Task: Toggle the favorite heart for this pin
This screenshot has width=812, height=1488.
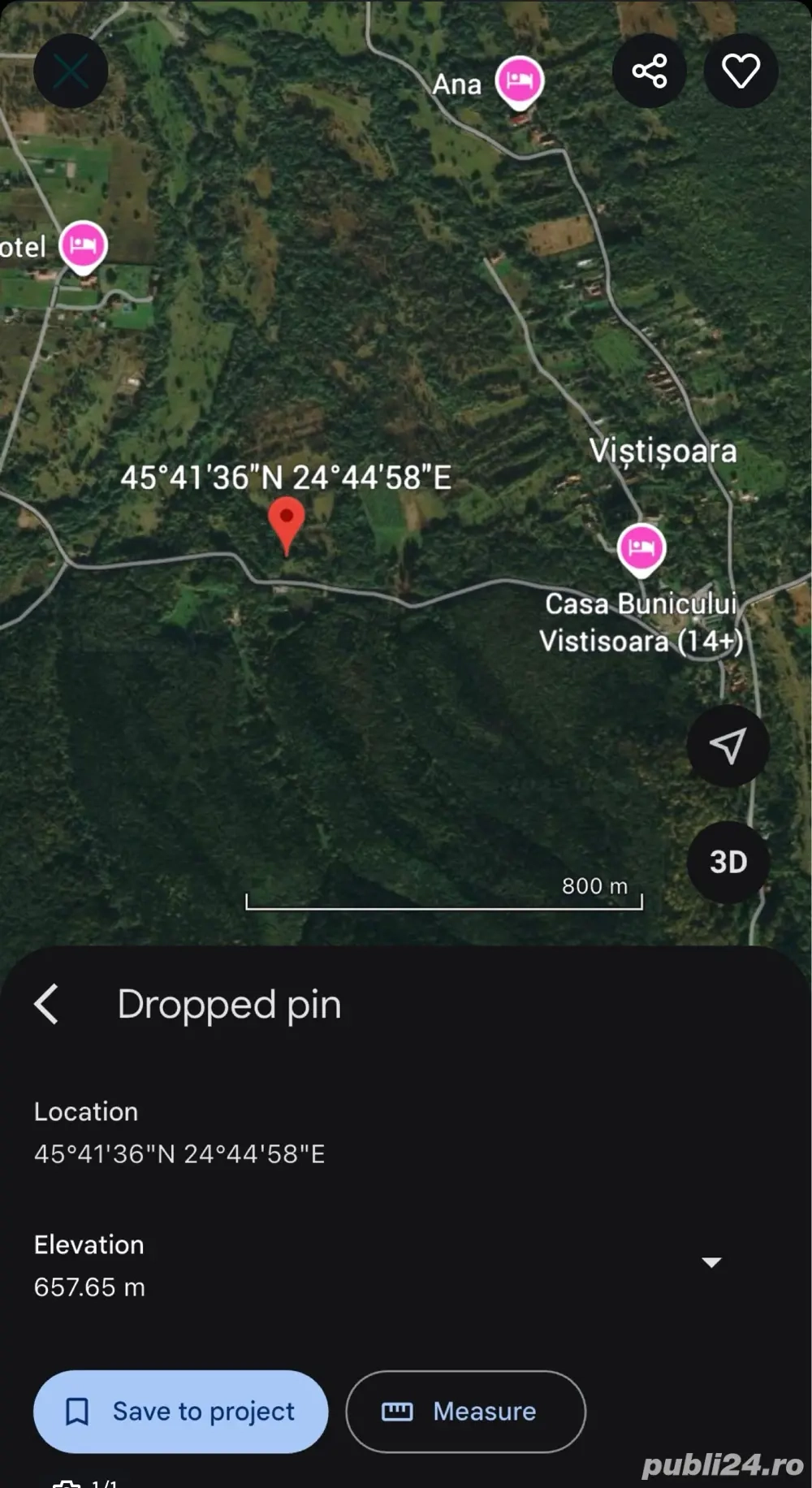Action: pos(740,71)
